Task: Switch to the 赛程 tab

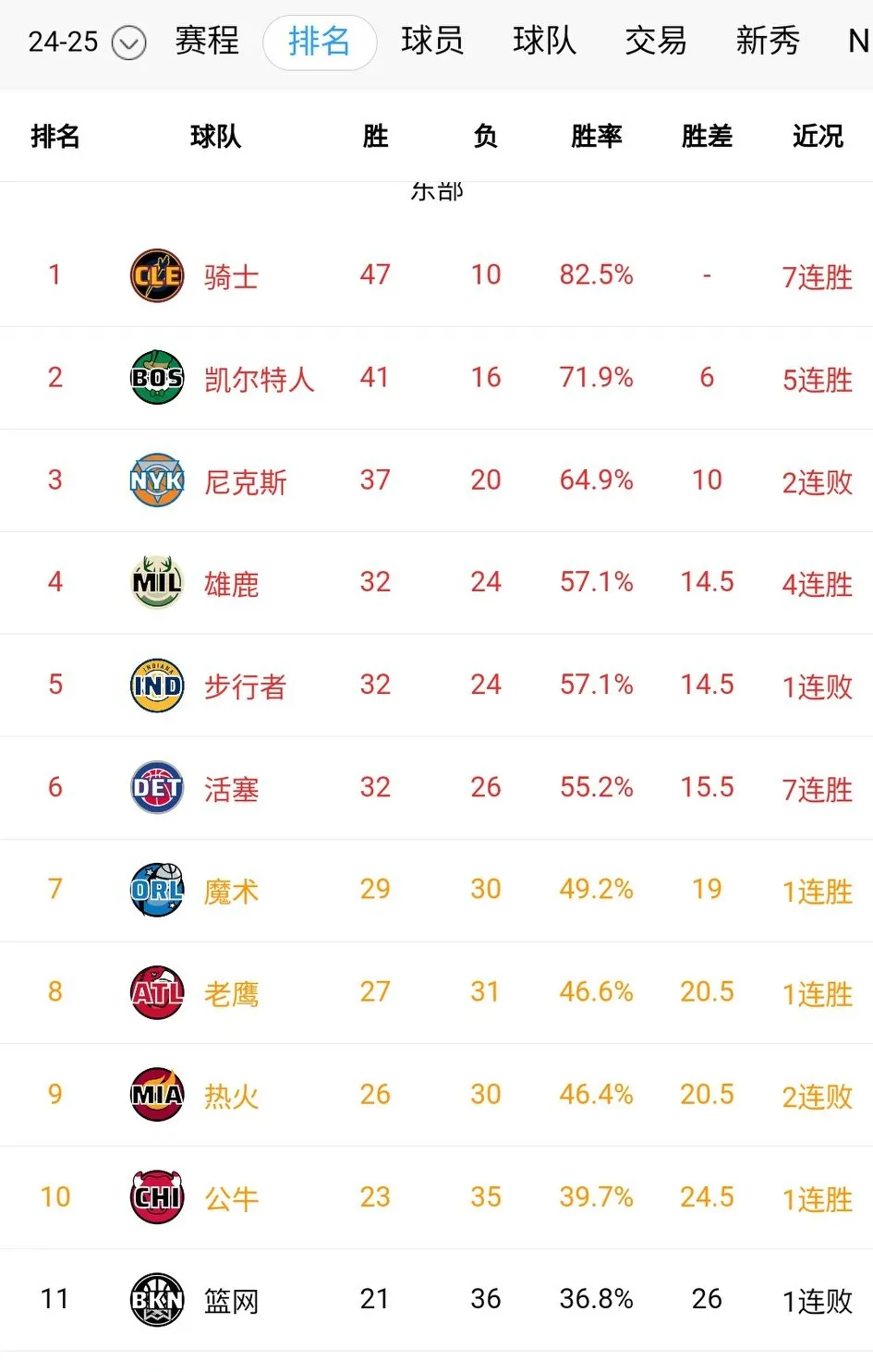Action: pyautogui.click(x=207, y=41)
